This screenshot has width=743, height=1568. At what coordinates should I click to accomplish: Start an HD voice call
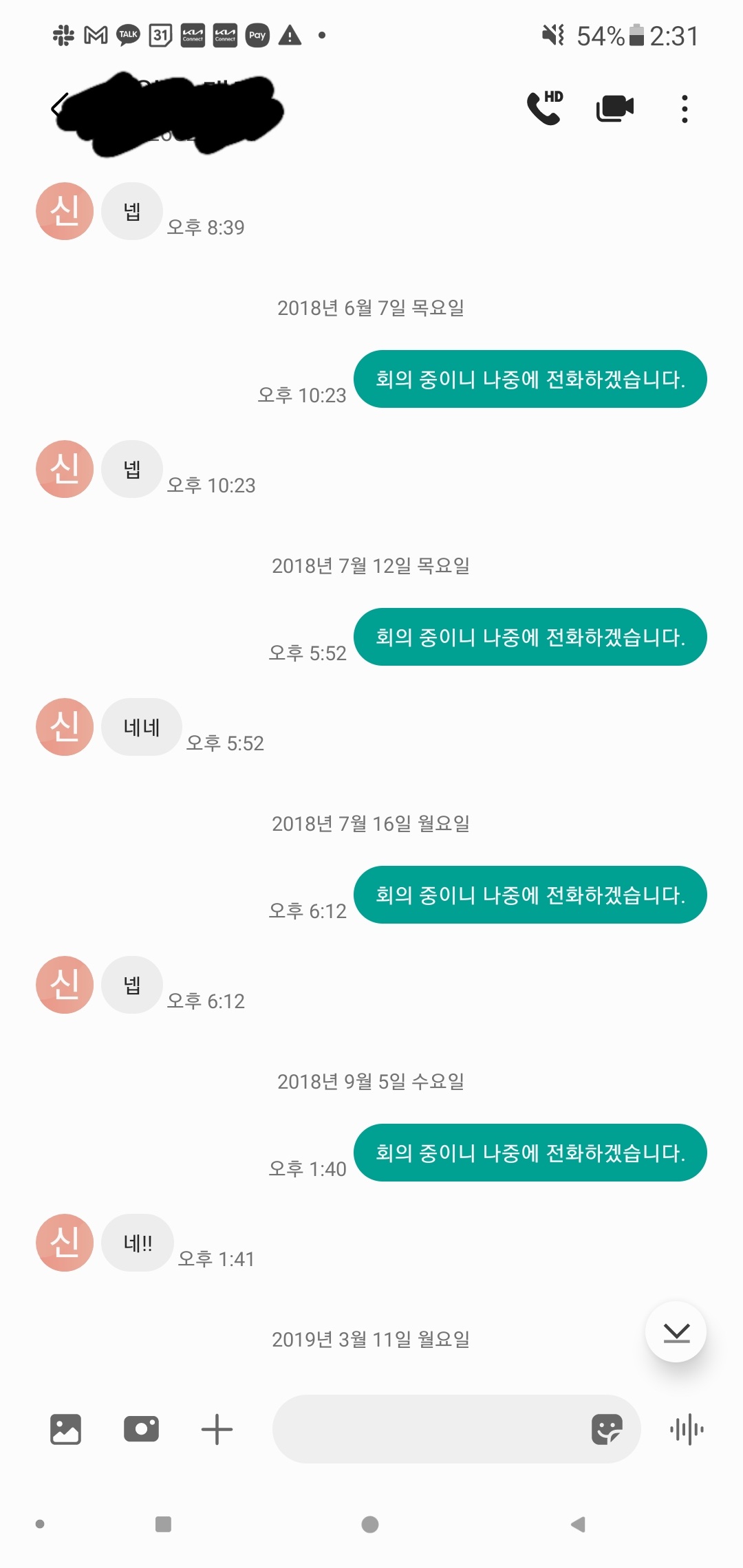tap(544, 108)
